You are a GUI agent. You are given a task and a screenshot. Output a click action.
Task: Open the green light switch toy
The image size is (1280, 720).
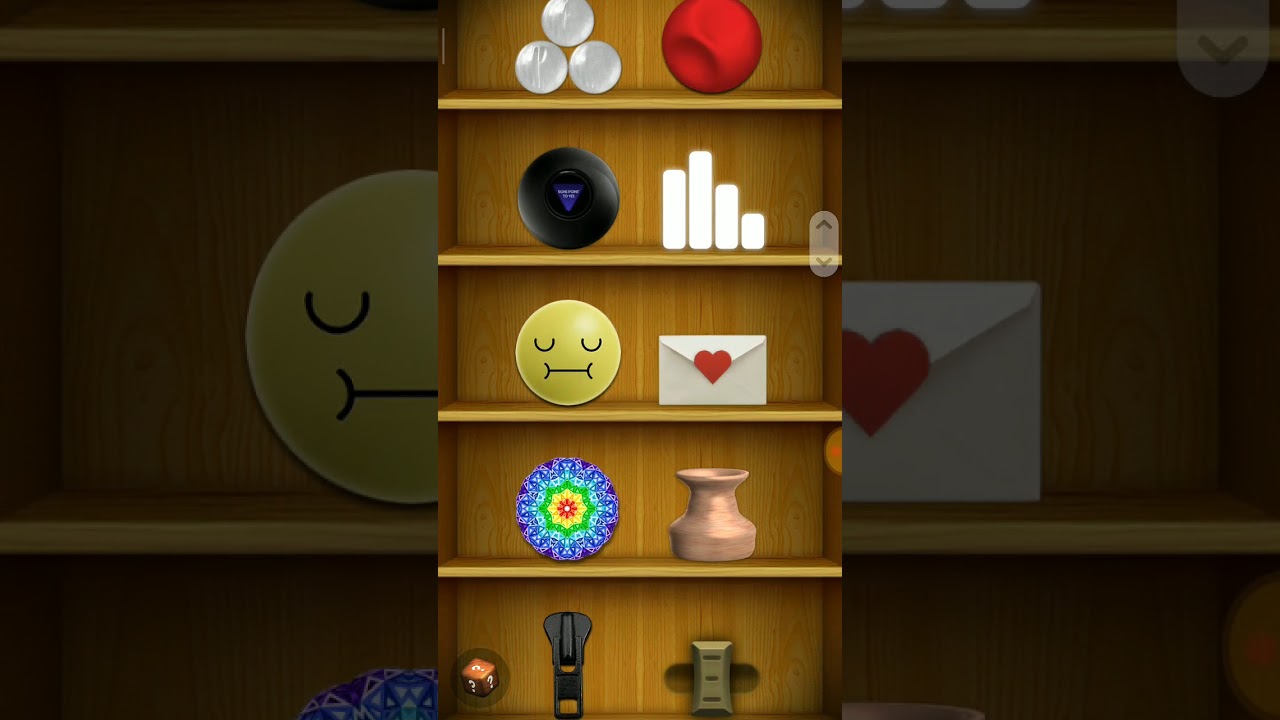click(x=712, y=678)
